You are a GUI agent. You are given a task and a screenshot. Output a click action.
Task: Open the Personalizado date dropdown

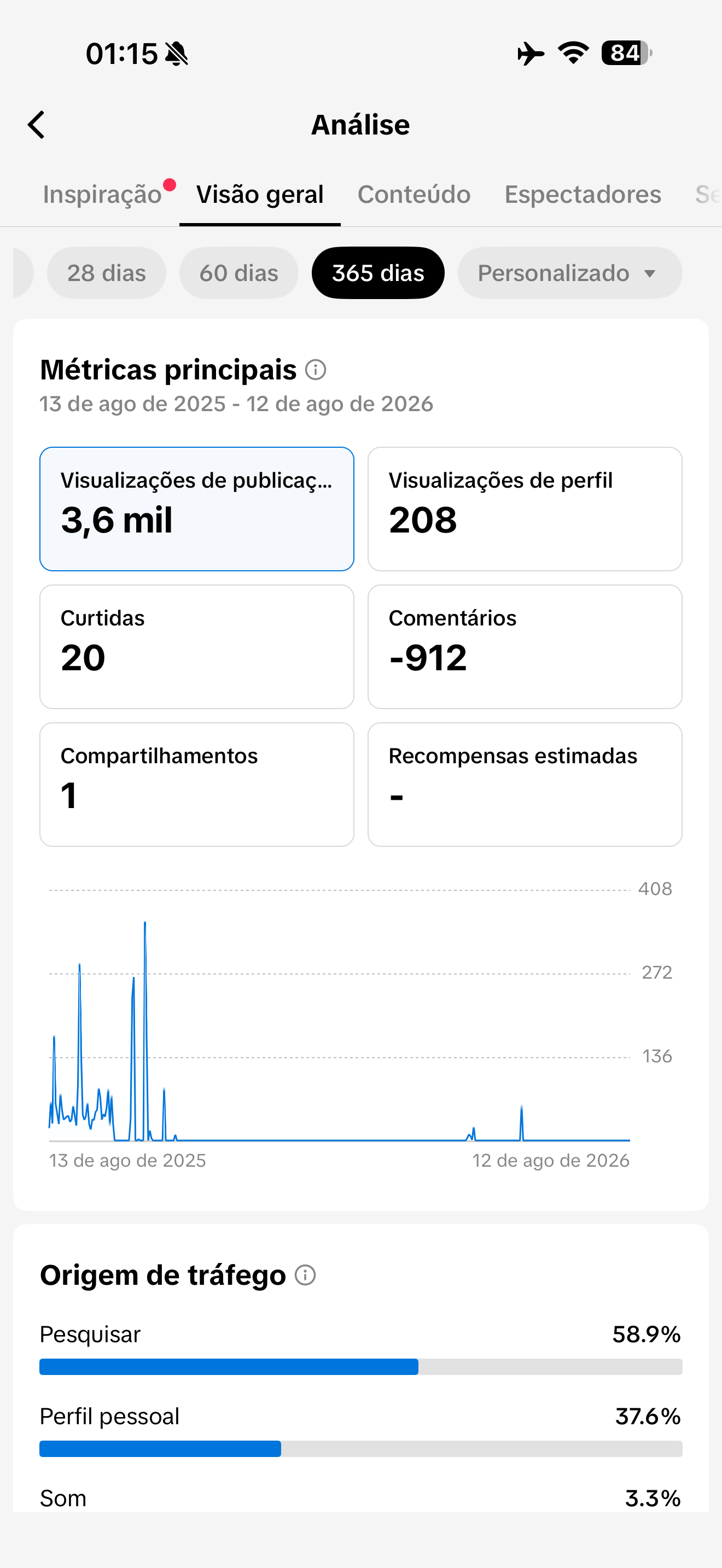pos(570,273)
